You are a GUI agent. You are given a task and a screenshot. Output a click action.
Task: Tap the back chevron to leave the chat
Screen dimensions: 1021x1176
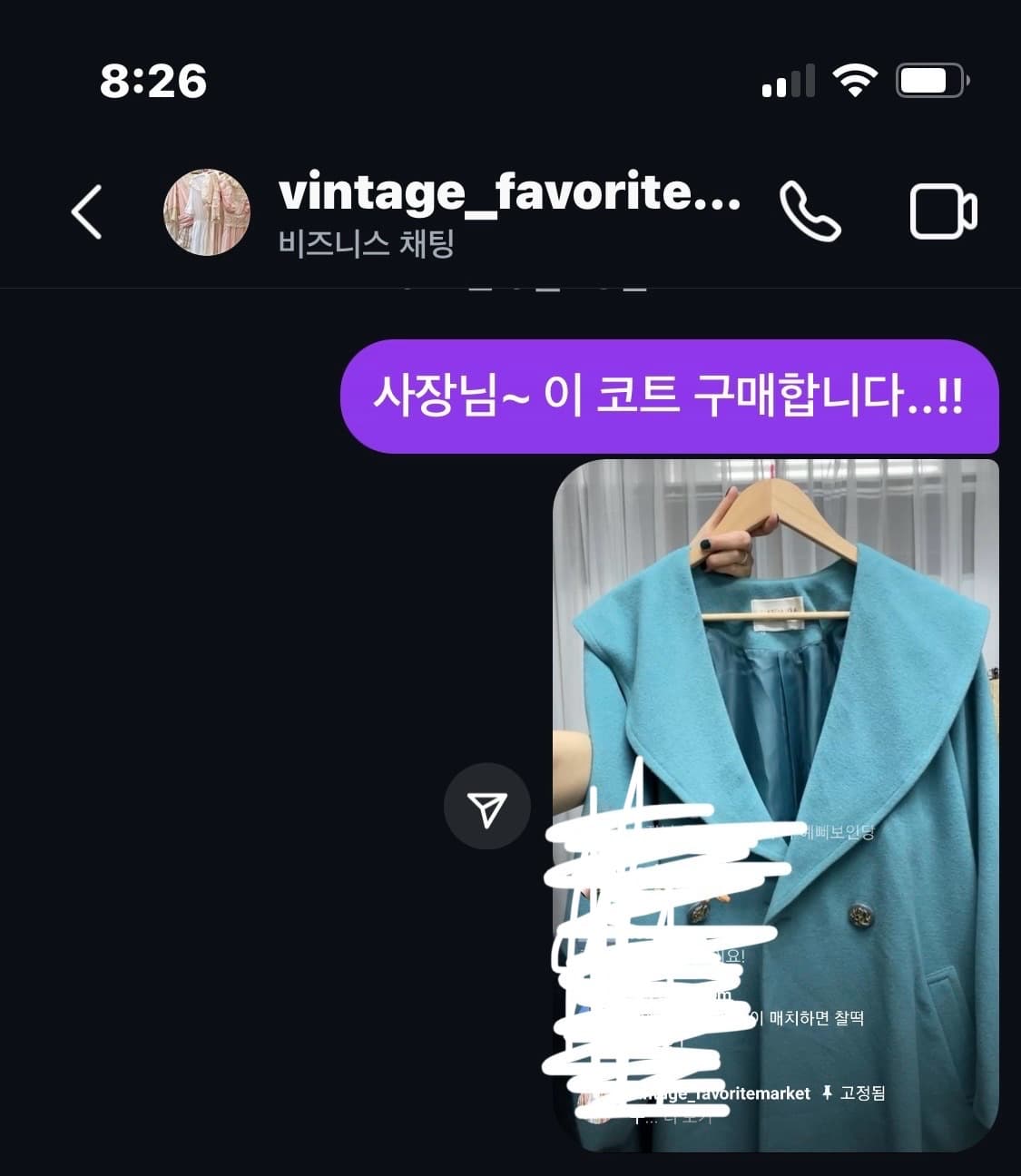coord(86,211)
